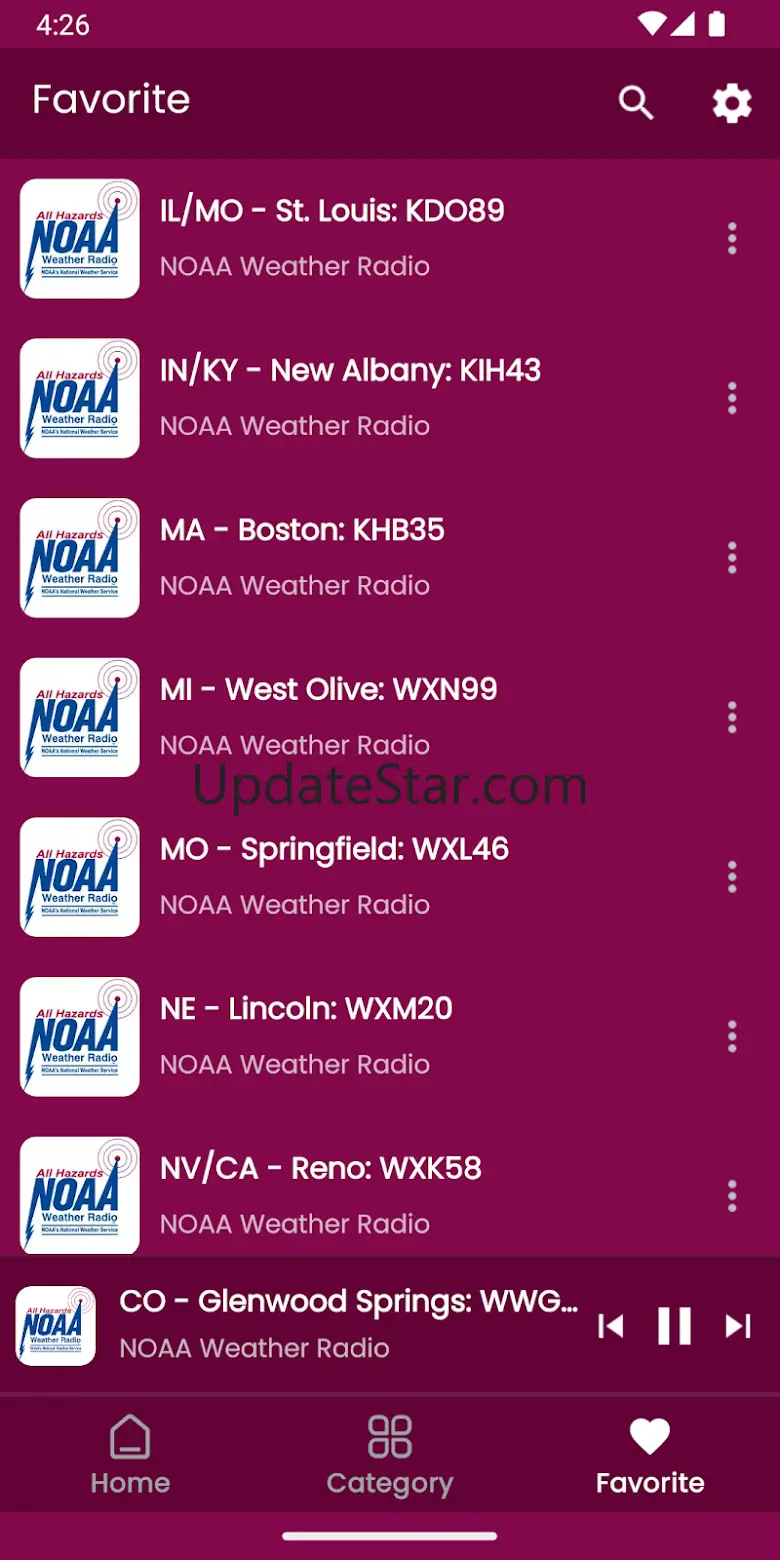The width and height of the screenshot is (780, 1560).
Task: Switch to the Category tab
Action: pyautogui.click(x=390, y=1454)
